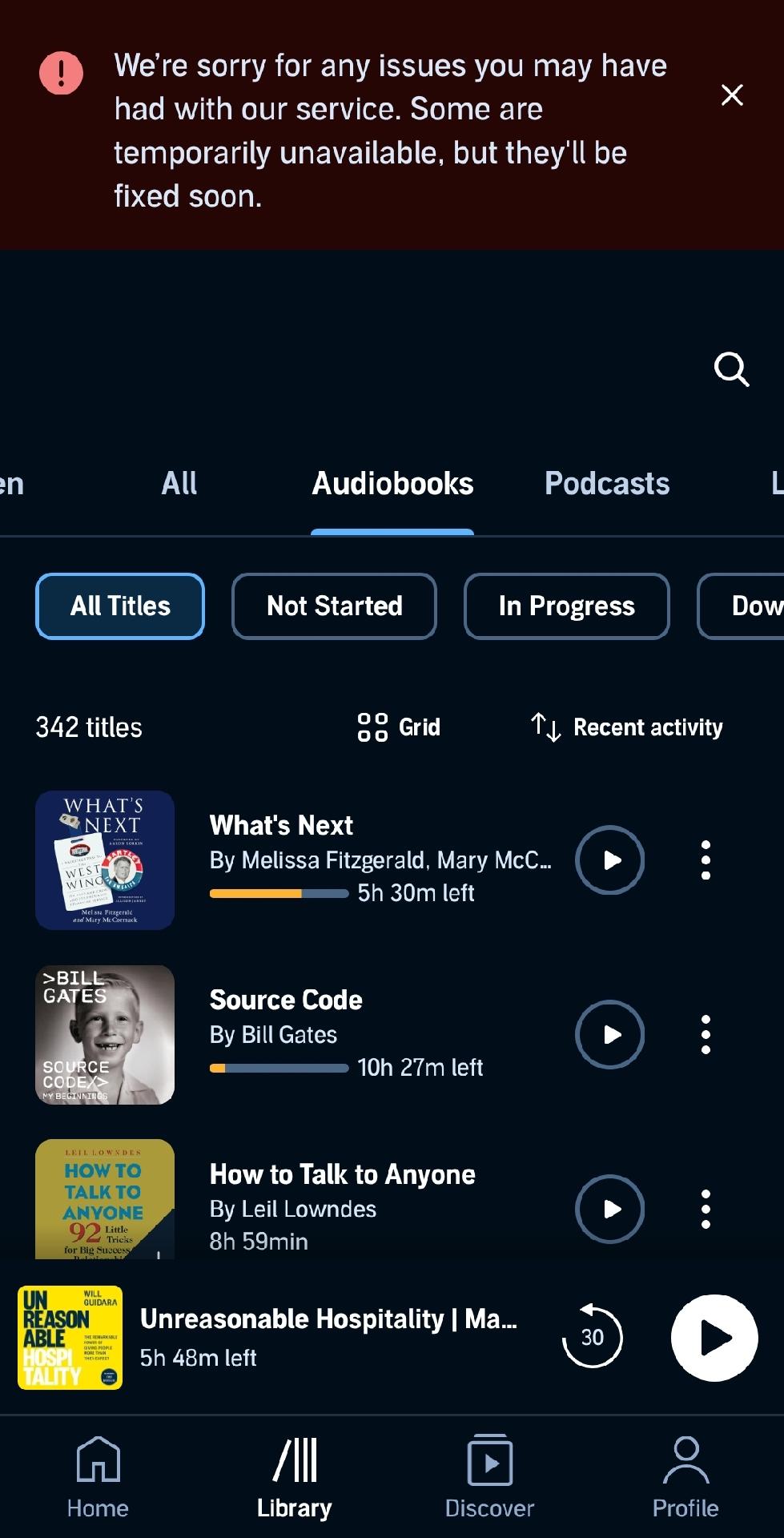Change sort order from Recent activity
This screenshot has height=1538, width=784.
tap(627, 727)
